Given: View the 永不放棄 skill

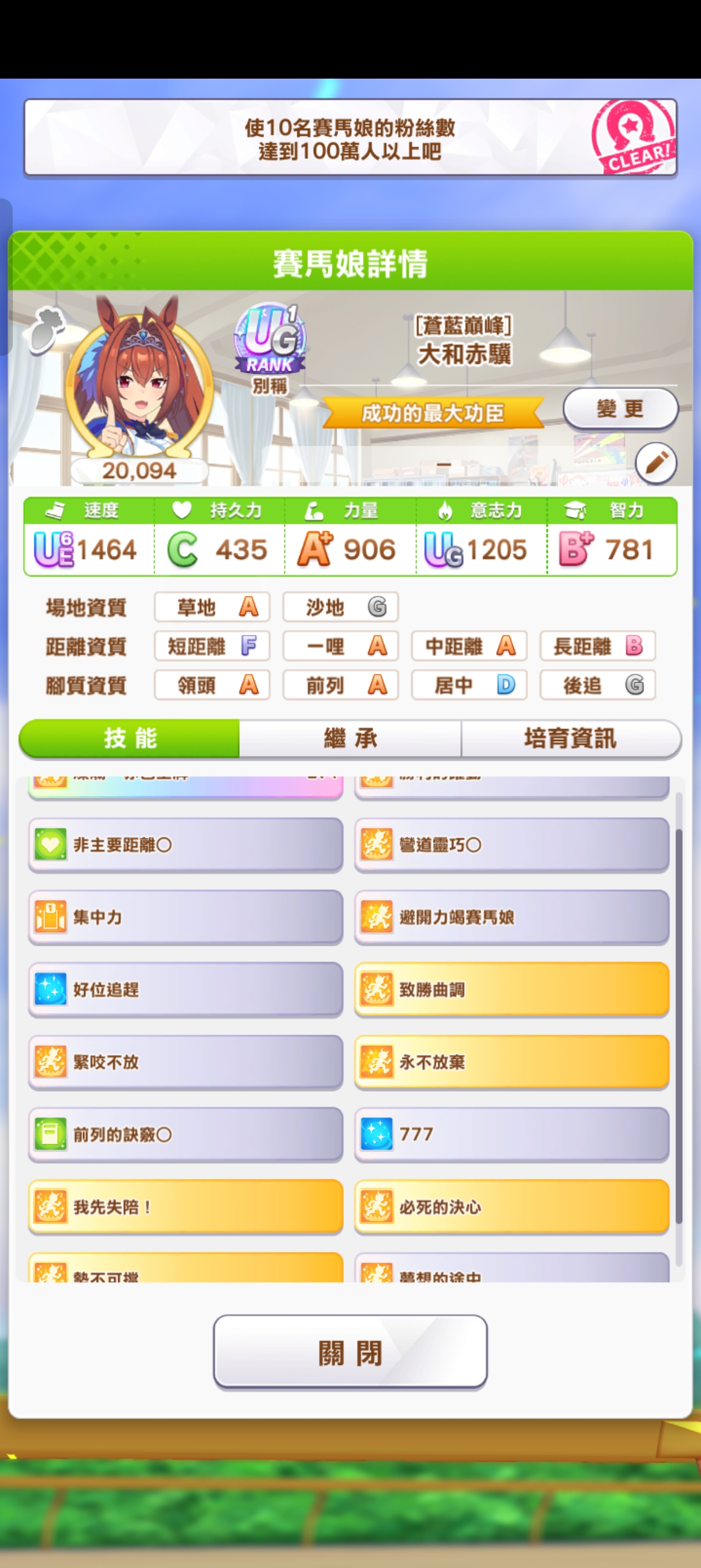Looking at the screenshot, I should click(512, 1062).
